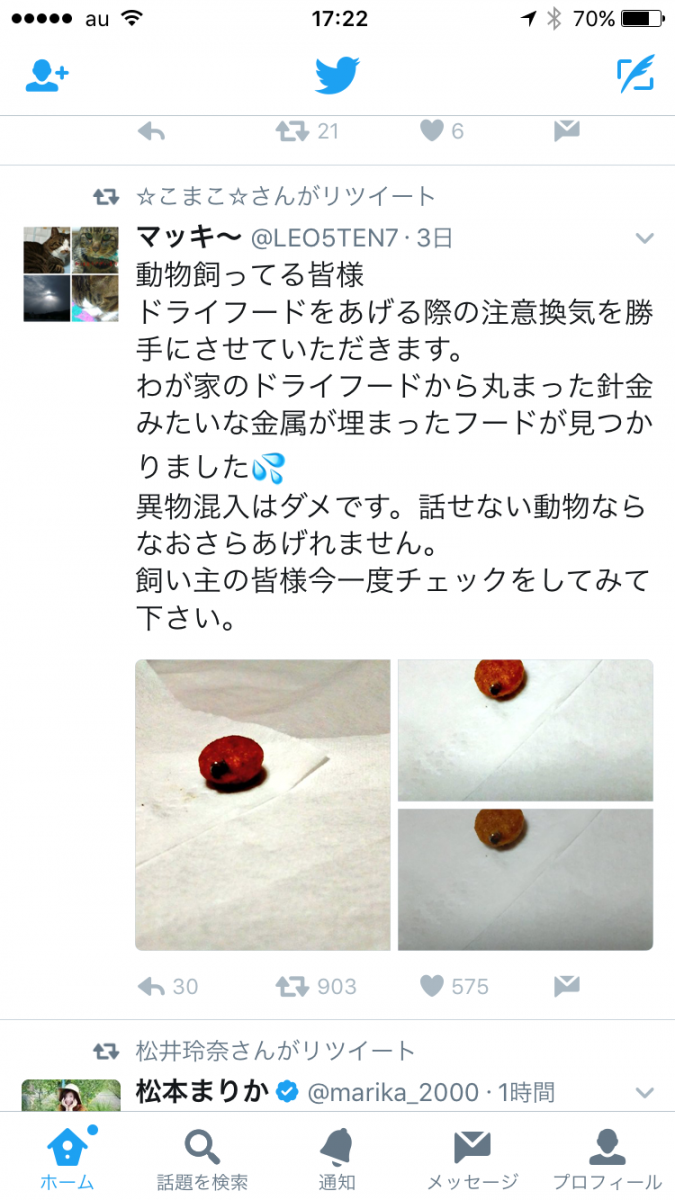Retweet マッキー's tweet about dry food

tap(292, 986)
